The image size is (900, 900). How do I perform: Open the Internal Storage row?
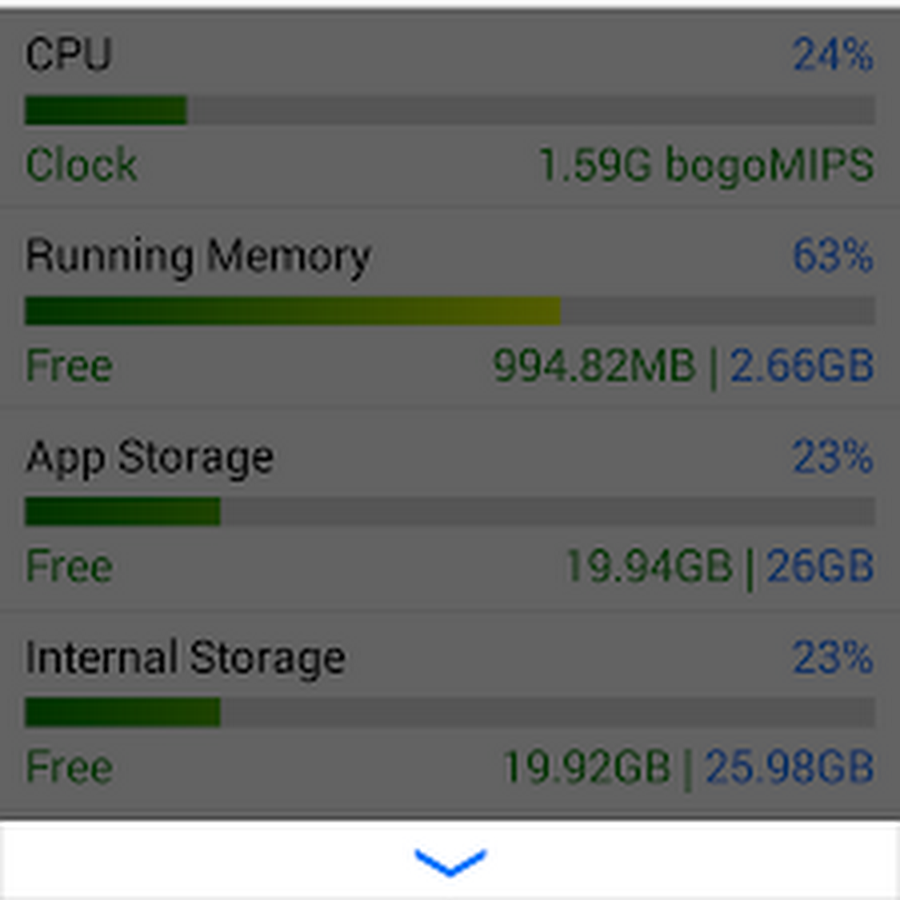449,712
